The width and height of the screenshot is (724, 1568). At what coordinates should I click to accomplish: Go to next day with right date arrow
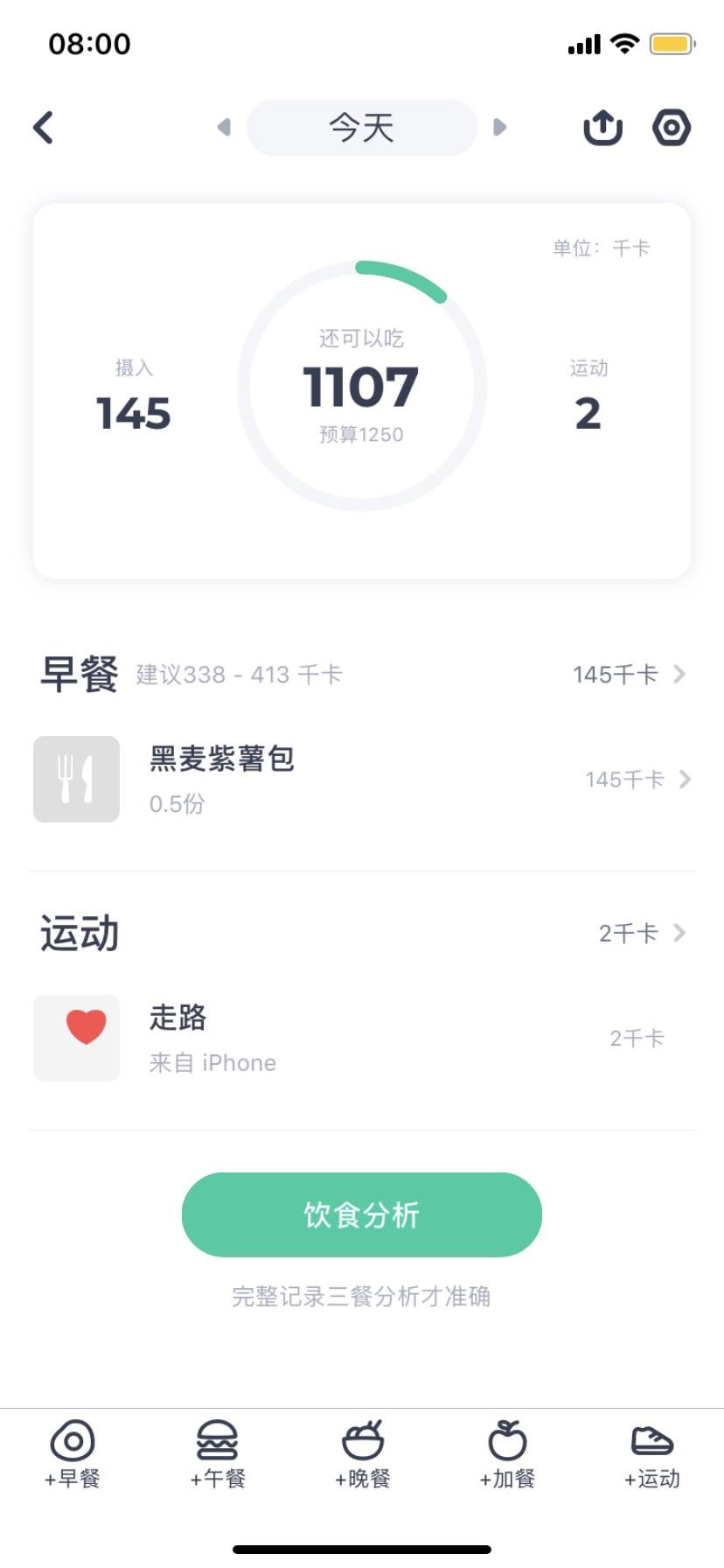tap(499, 127)
